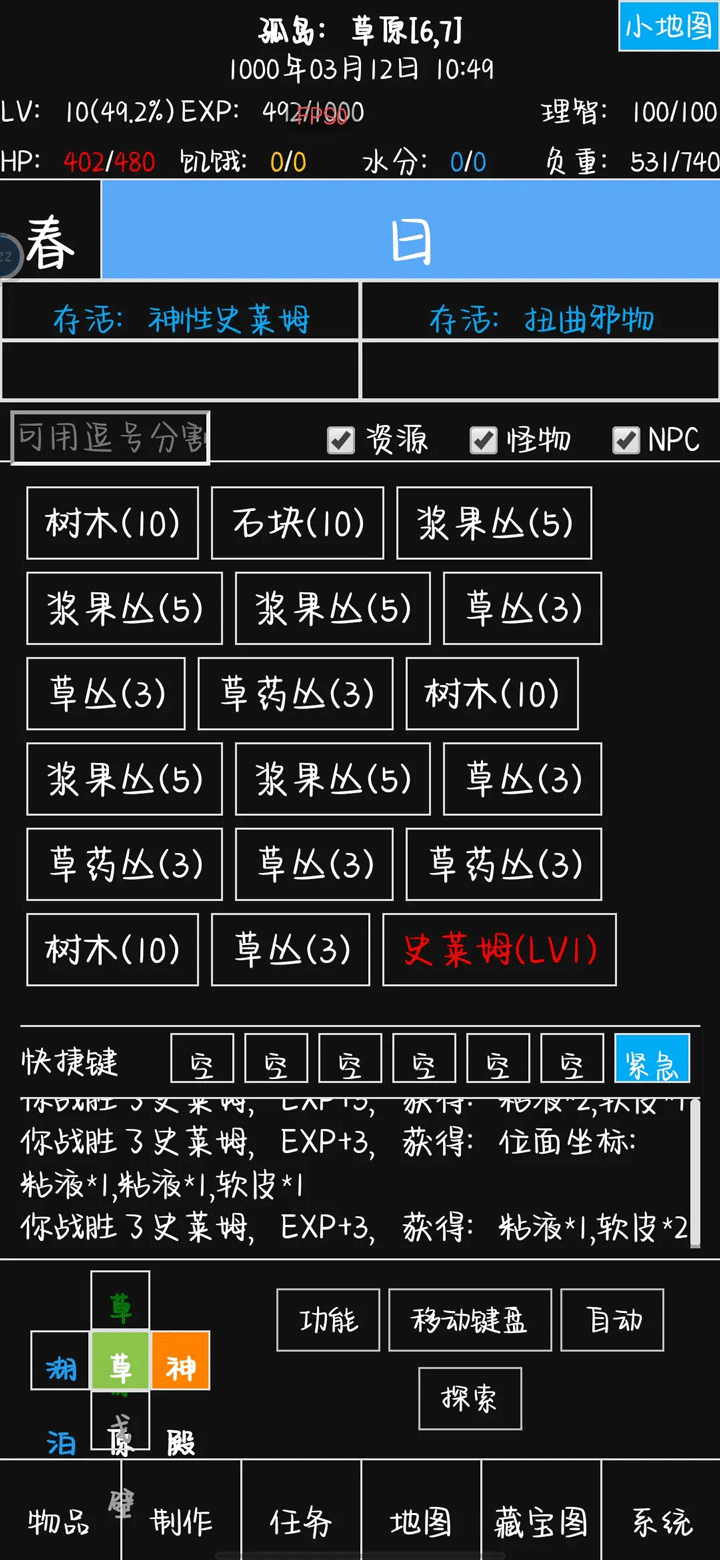Toggle the 怪物 checkbox

484,440
